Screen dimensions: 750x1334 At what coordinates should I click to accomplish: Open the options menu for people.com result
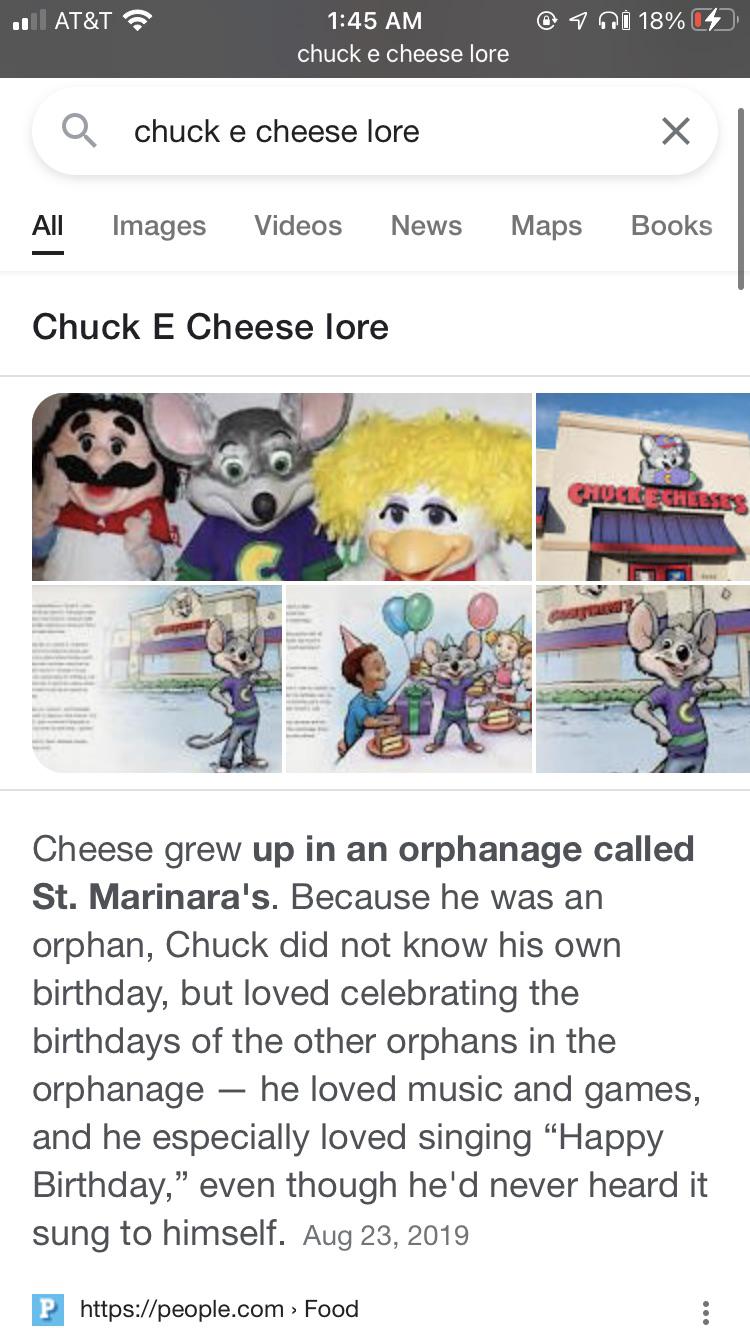tap(706, 1311)
